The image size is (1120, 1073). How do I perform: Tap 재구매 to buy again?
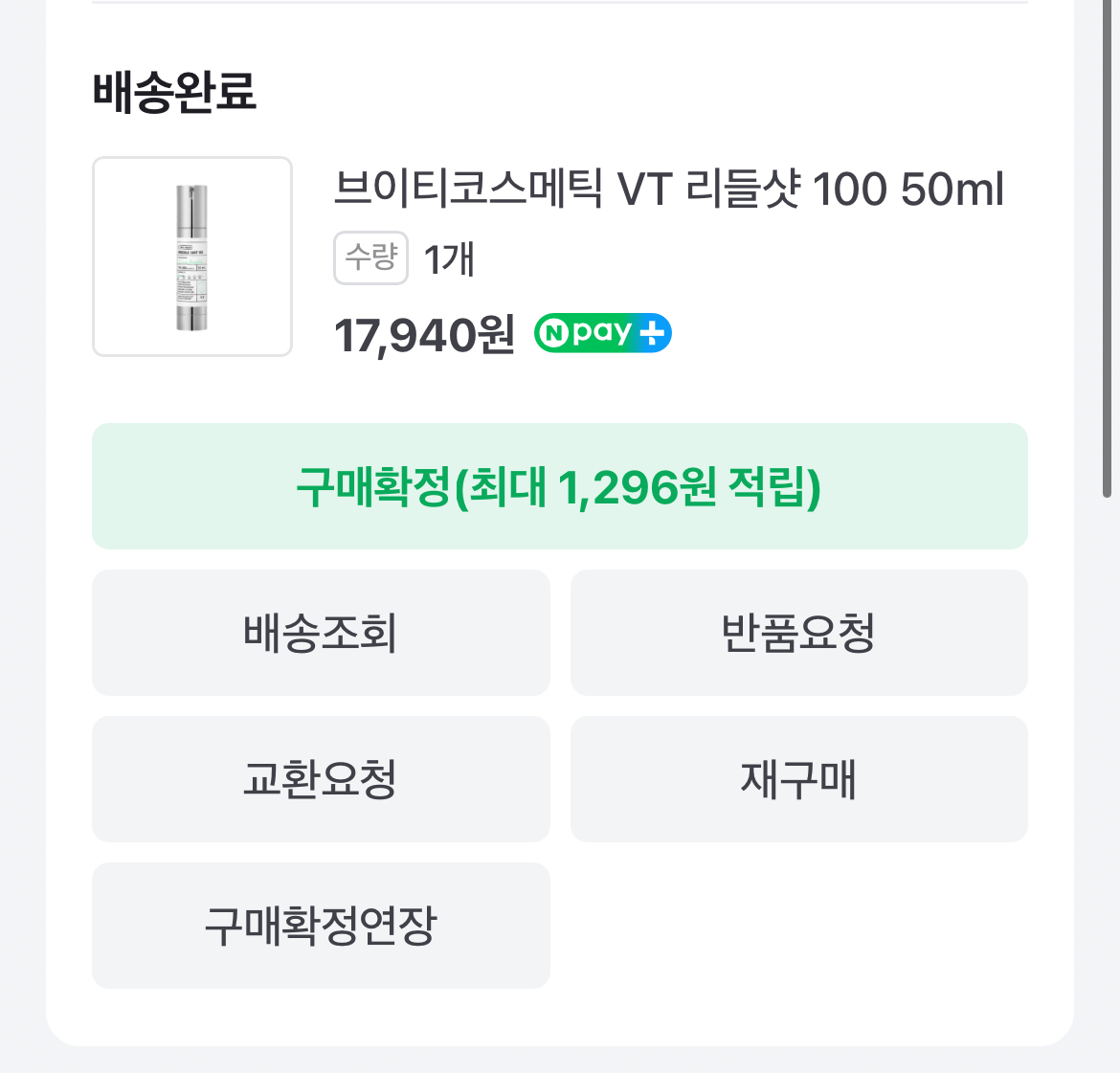click(798, 779)
